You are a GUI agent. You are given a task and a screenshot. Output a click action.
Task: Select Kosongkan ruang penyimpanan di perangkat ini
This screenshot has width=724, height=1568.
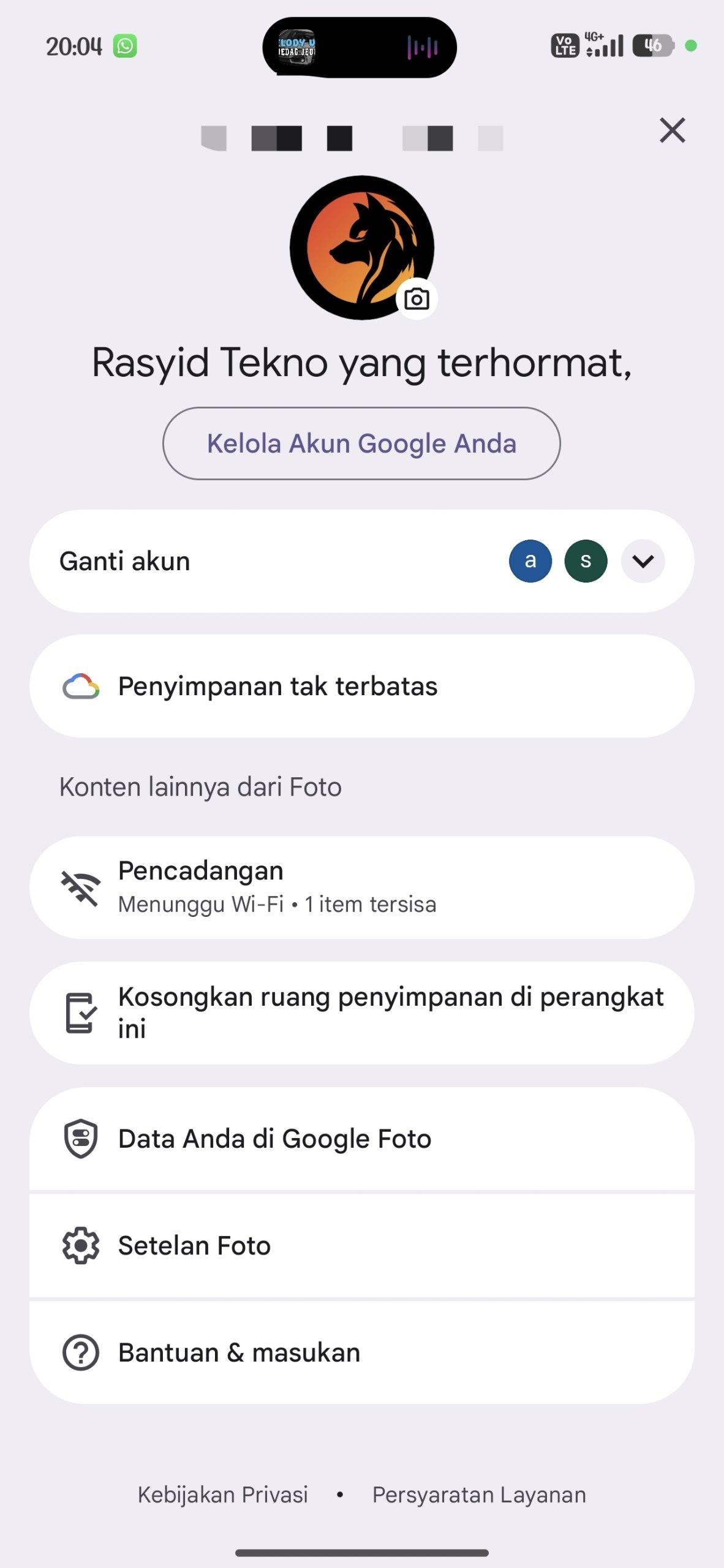click(x=361, y=1012)
